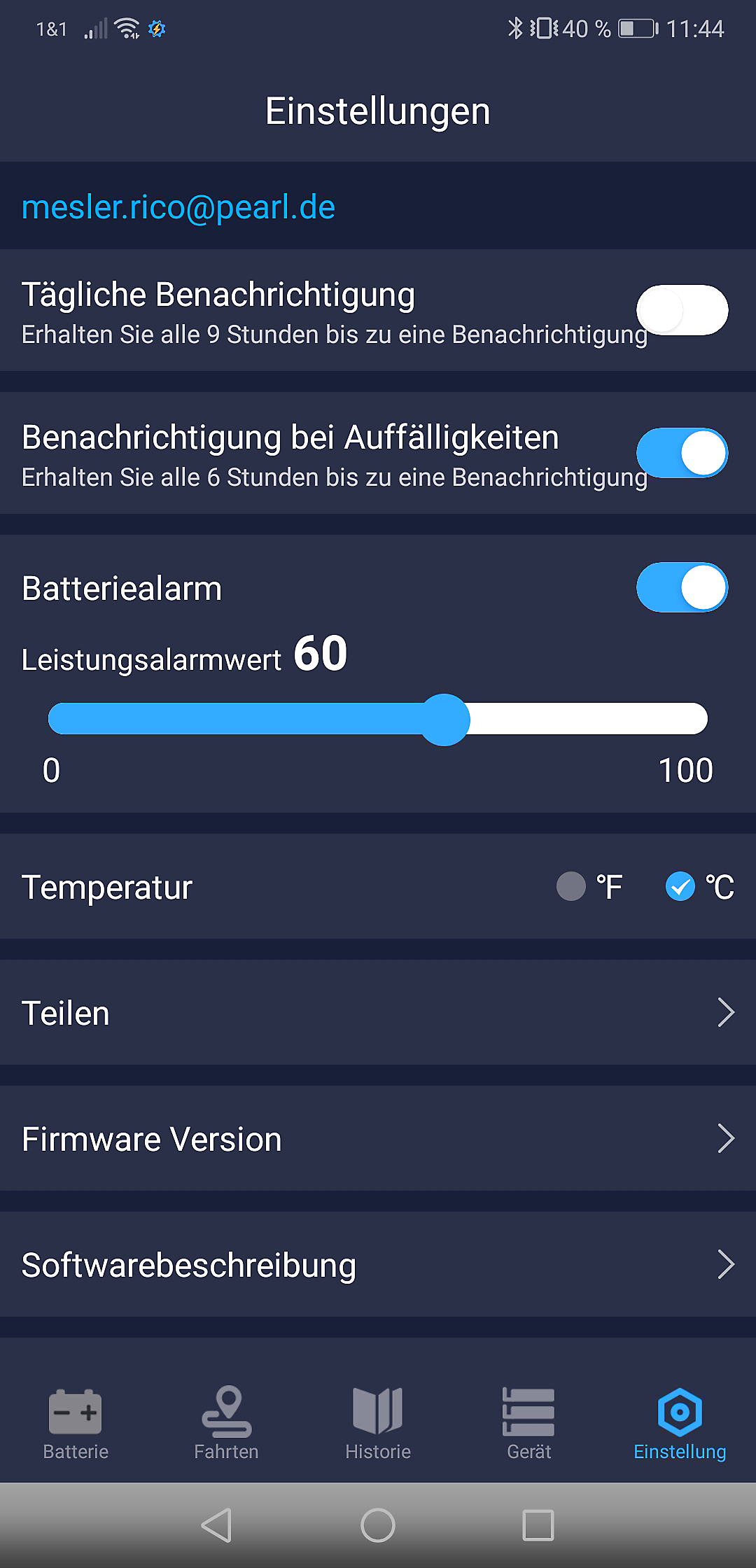This screenshot has height=1568, width=756.
Task: Open the Teilen row
Action: pyautogui.click(x=378, y=1012)
